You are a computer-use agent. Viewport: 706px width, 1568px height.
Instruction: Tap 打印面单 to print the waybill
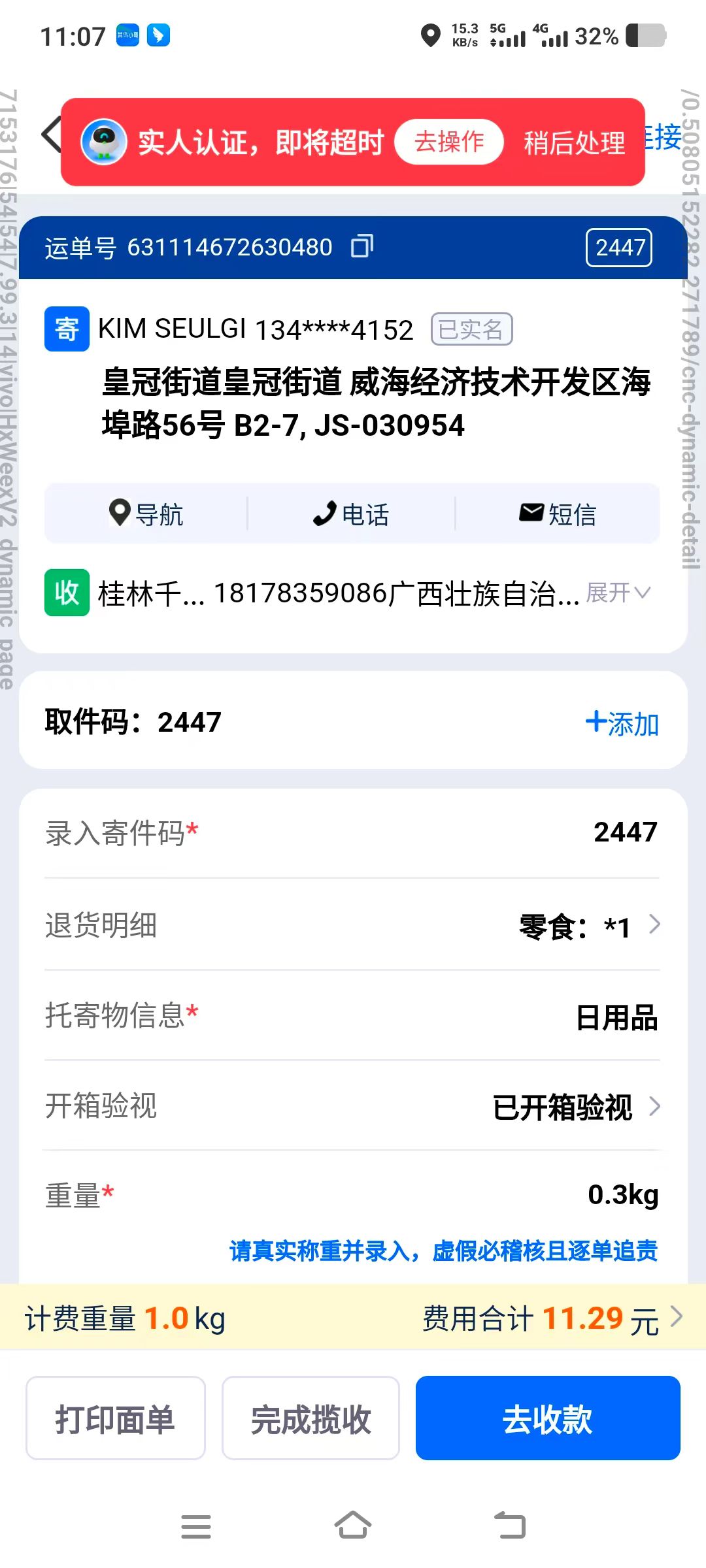click(x=116, y=1419)
